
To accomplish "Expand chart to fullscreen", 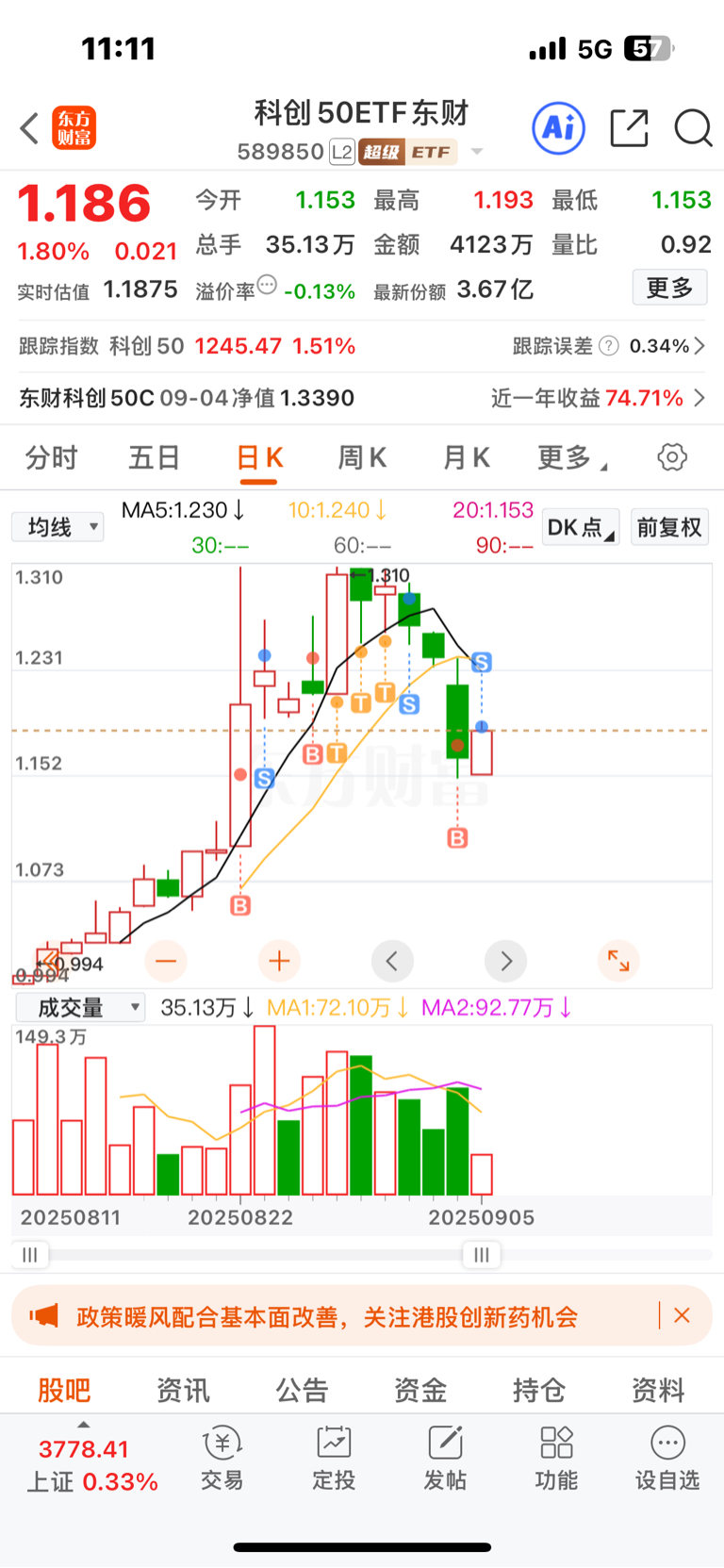I will click(x=618, y=961).
